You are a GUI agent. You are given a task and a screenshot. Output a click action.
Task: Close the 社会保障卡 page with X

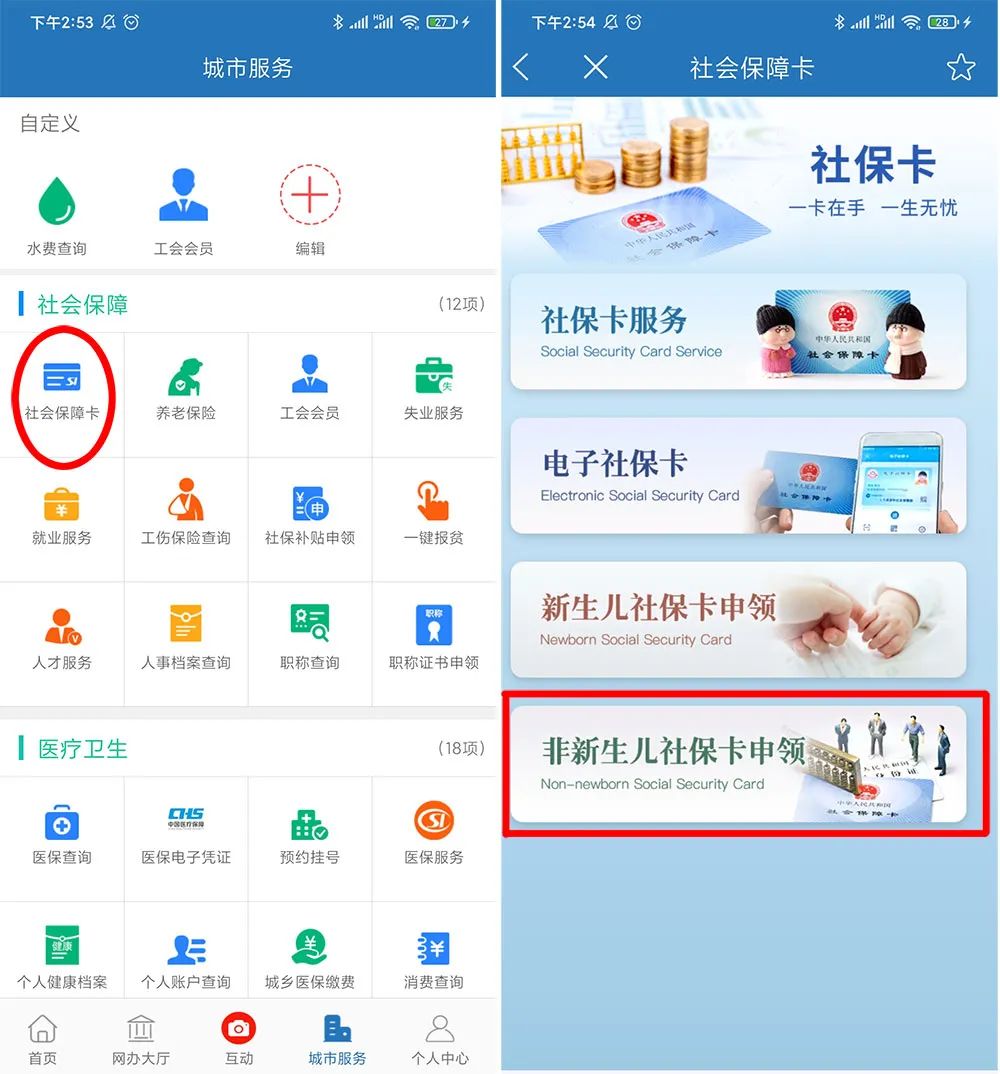click(x=595, y=67)
